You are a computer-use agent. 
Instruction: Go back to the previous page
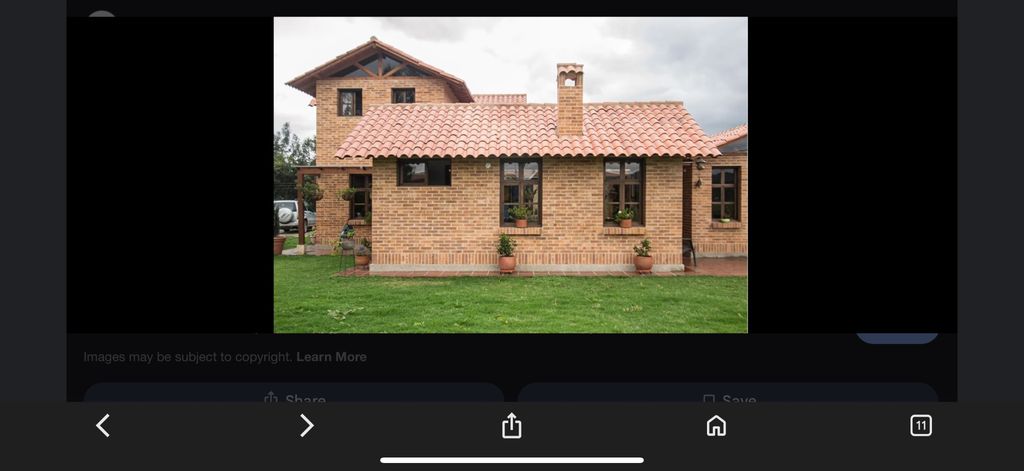(103, 426)
